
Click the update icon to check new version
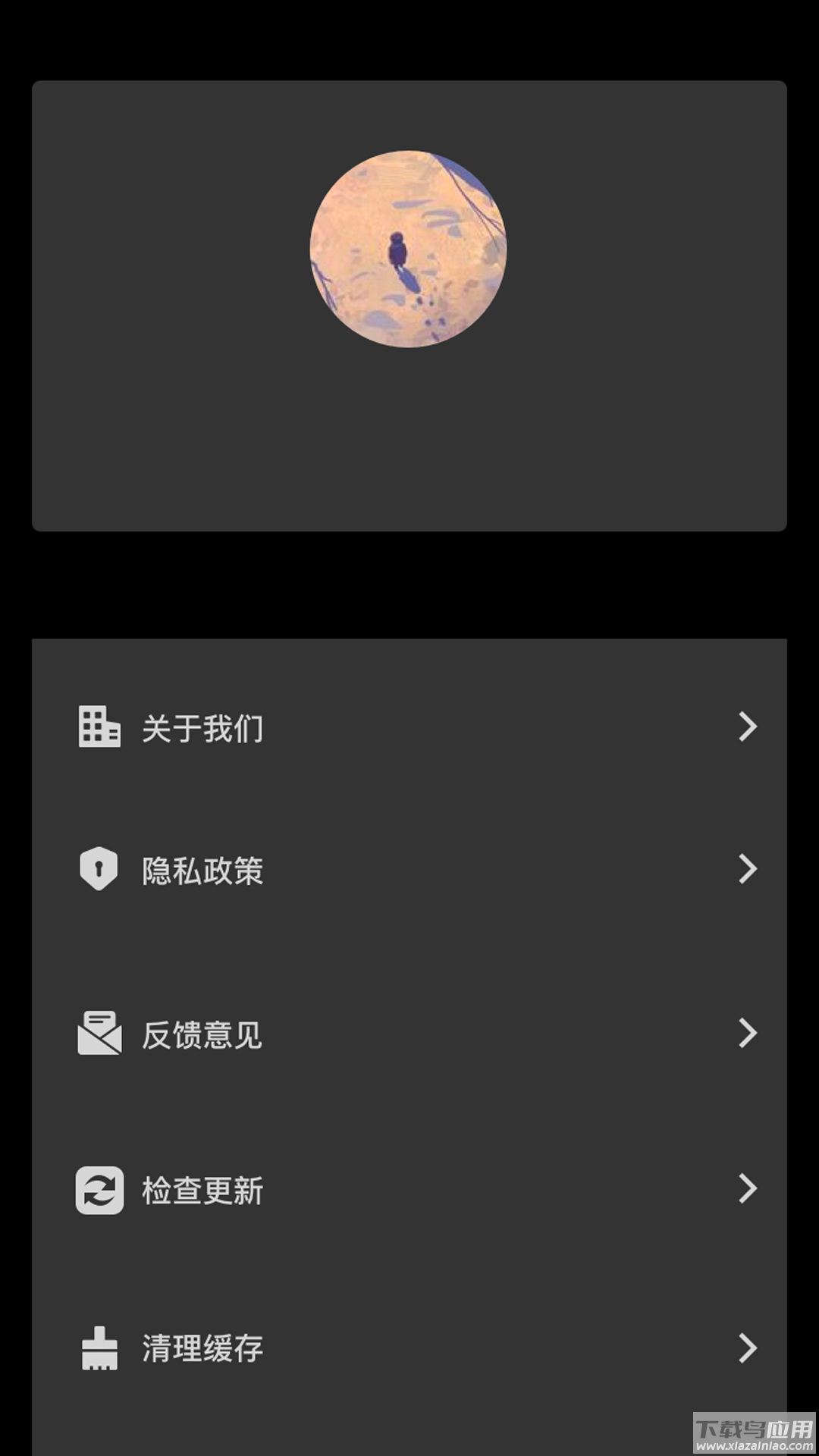pyautogui.click(x=97, y=1191)
